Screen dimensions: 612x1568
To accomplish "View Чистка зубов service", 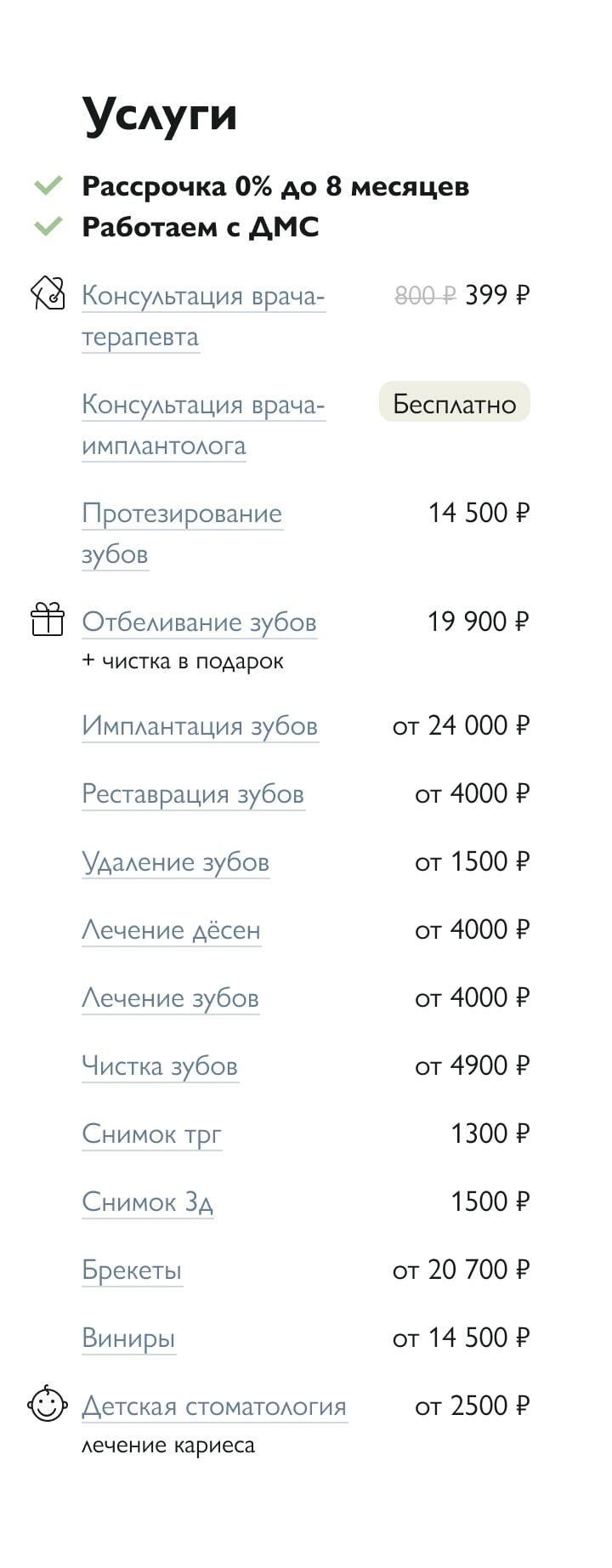I will 160,1066.
